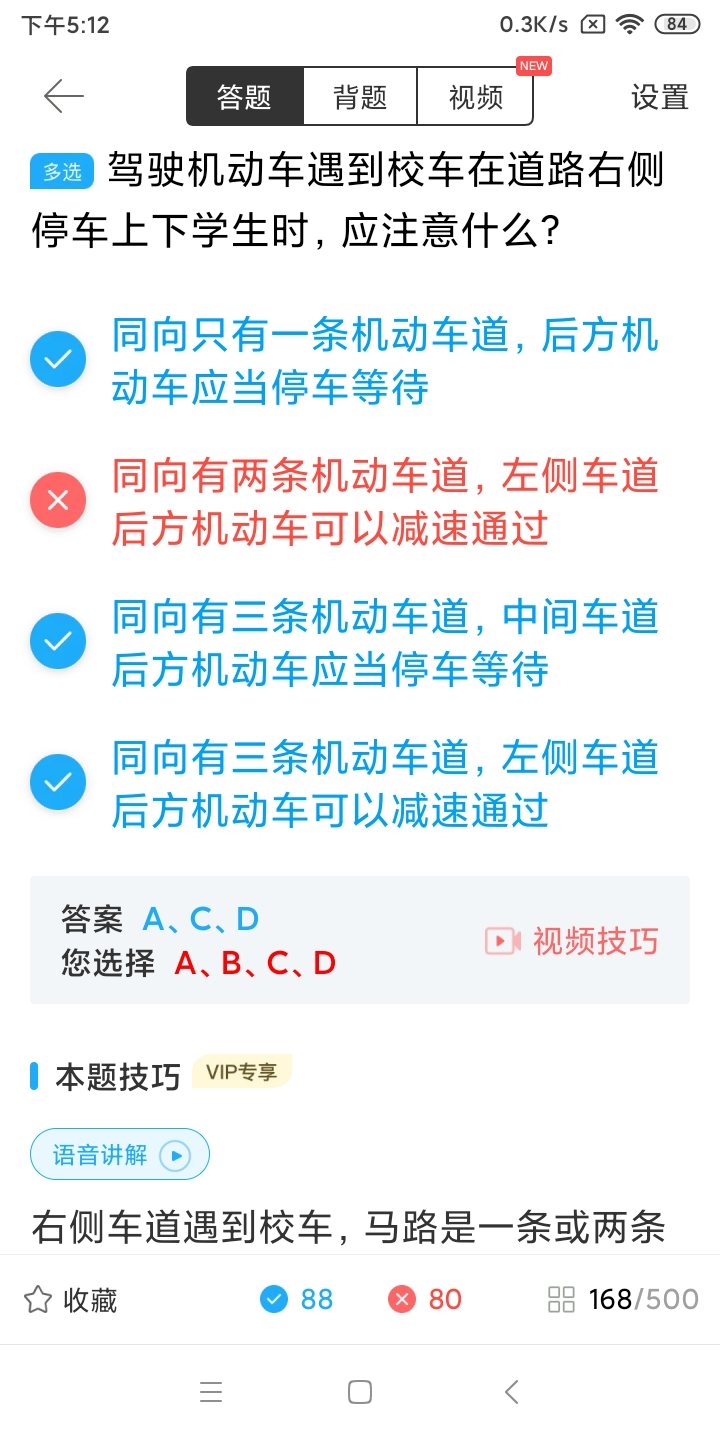The height and width of the screenshot is (1440, 720).
Task: Tap the system back button
Action: (511, 1392)
